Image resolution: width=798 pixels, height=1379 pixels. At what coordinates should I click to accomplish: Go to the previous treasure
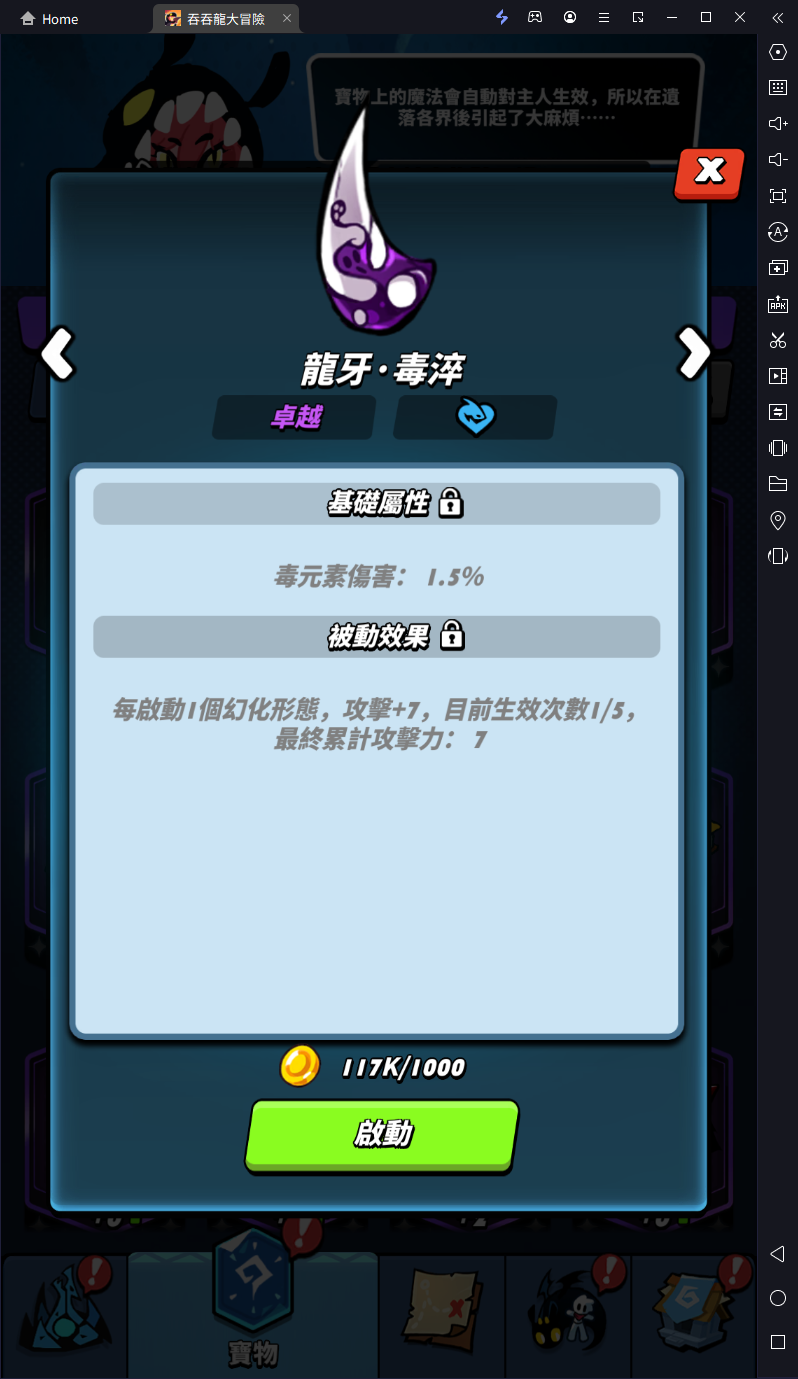[57, 352]
